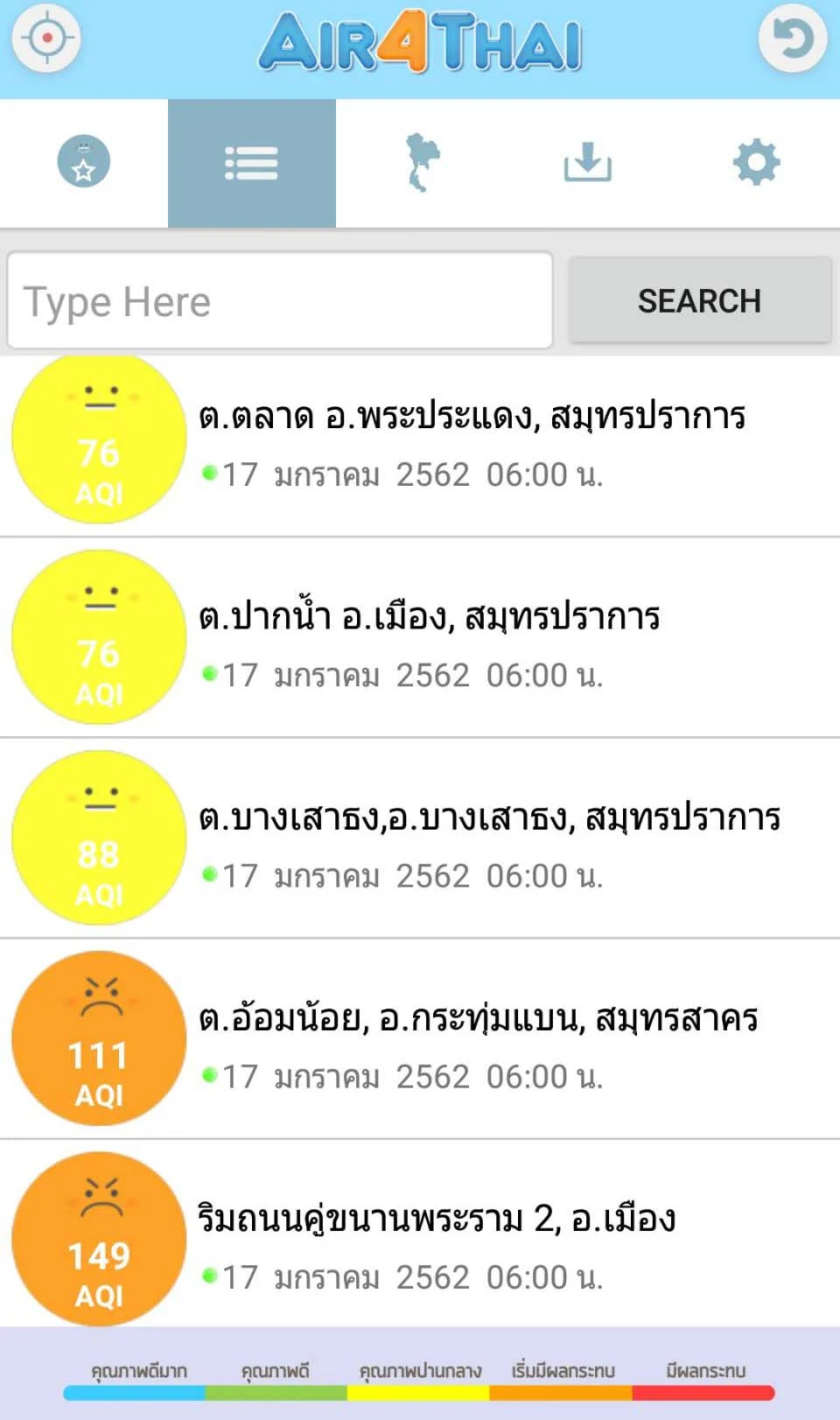Focus the Type Here search field

[280, 300]
